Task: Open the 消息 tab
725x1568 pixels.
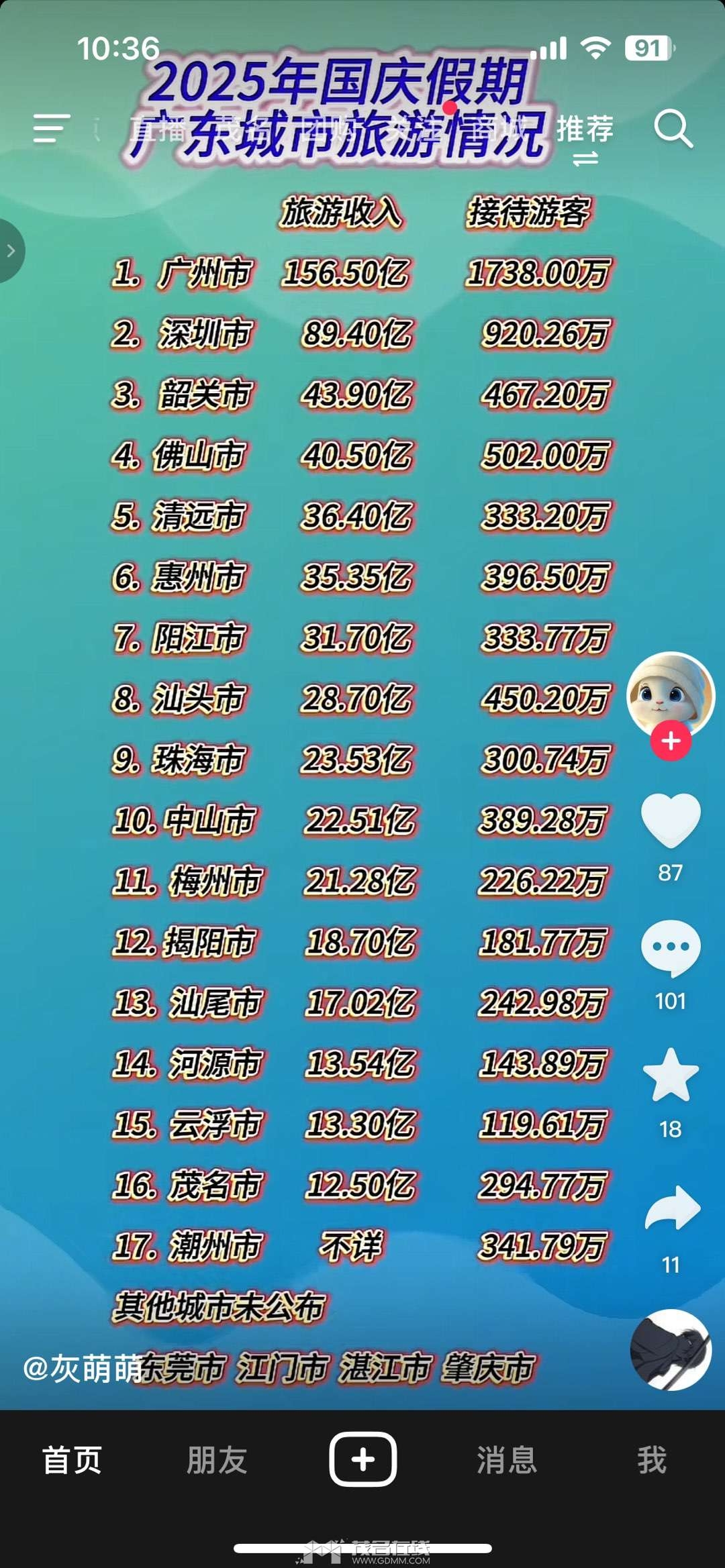Action: point(507,1460)
